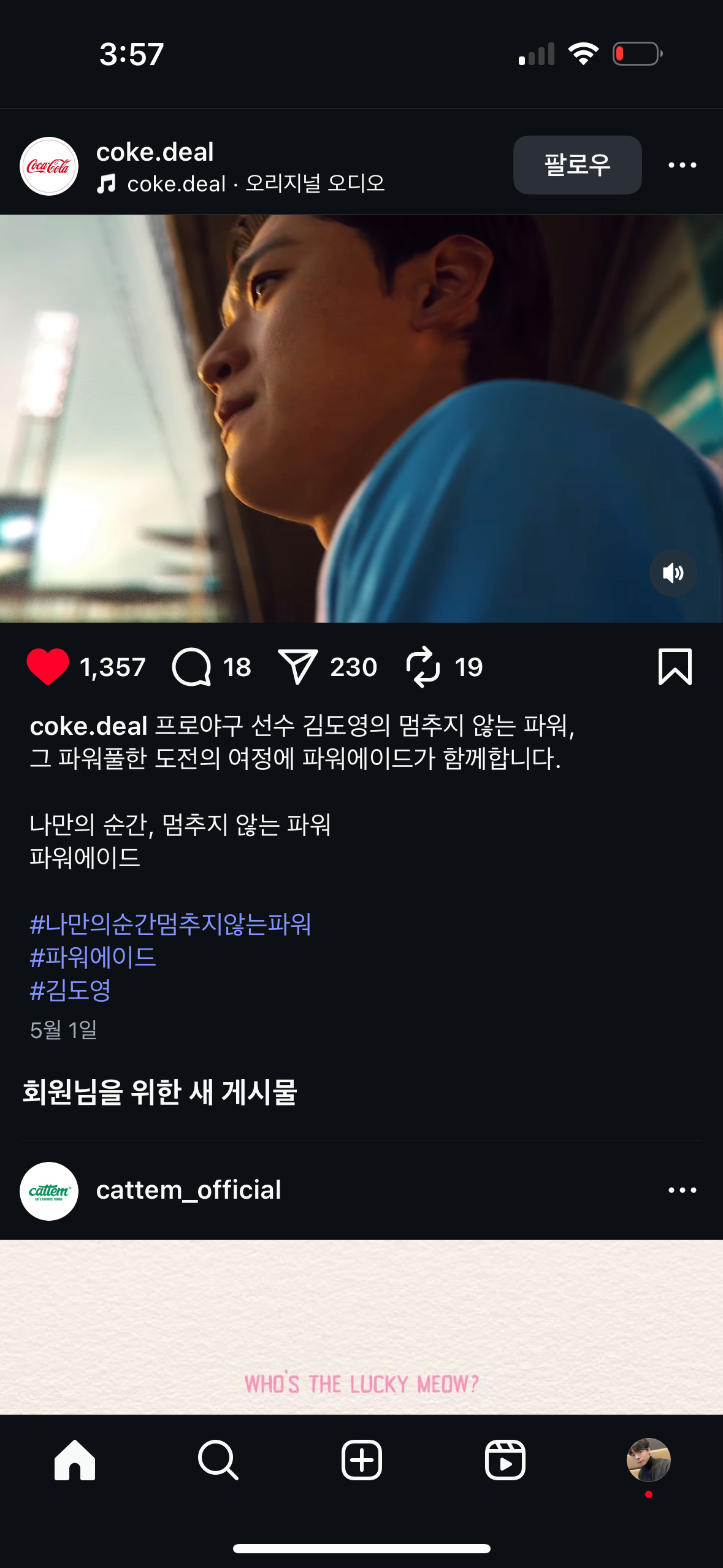
Task: Open overflow menu on cattem_official post
Action: coord(682,1190)
